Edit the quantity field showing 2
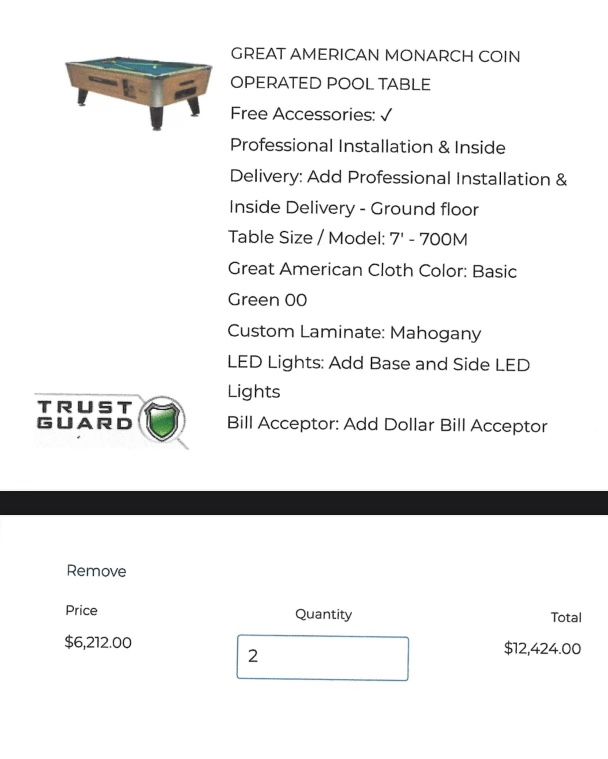The width and height of the screenshot is (608, 759). click(x=322, y=658)
